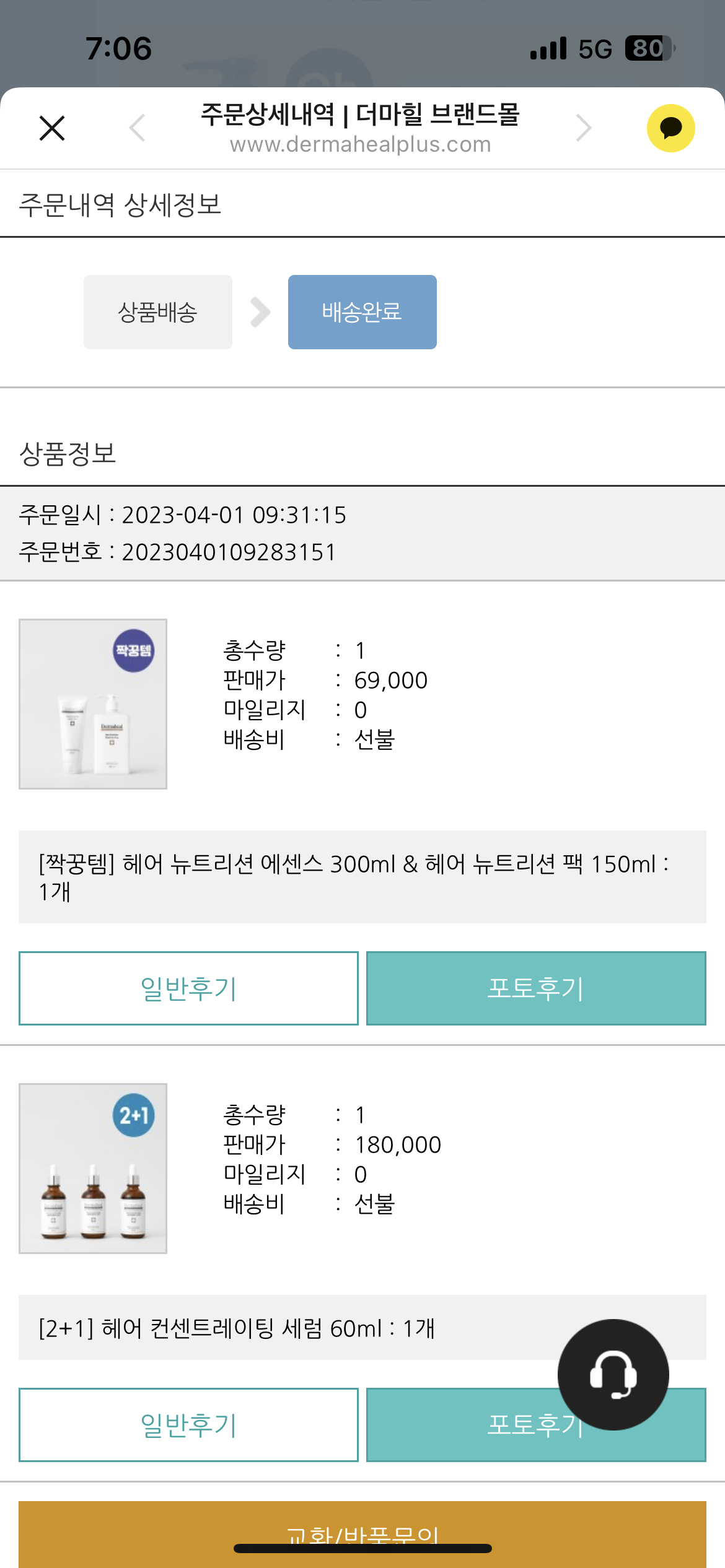This screenshot has width=725, height=1568.
Task: Go forward to the next web page
Action: coord(584,128)
